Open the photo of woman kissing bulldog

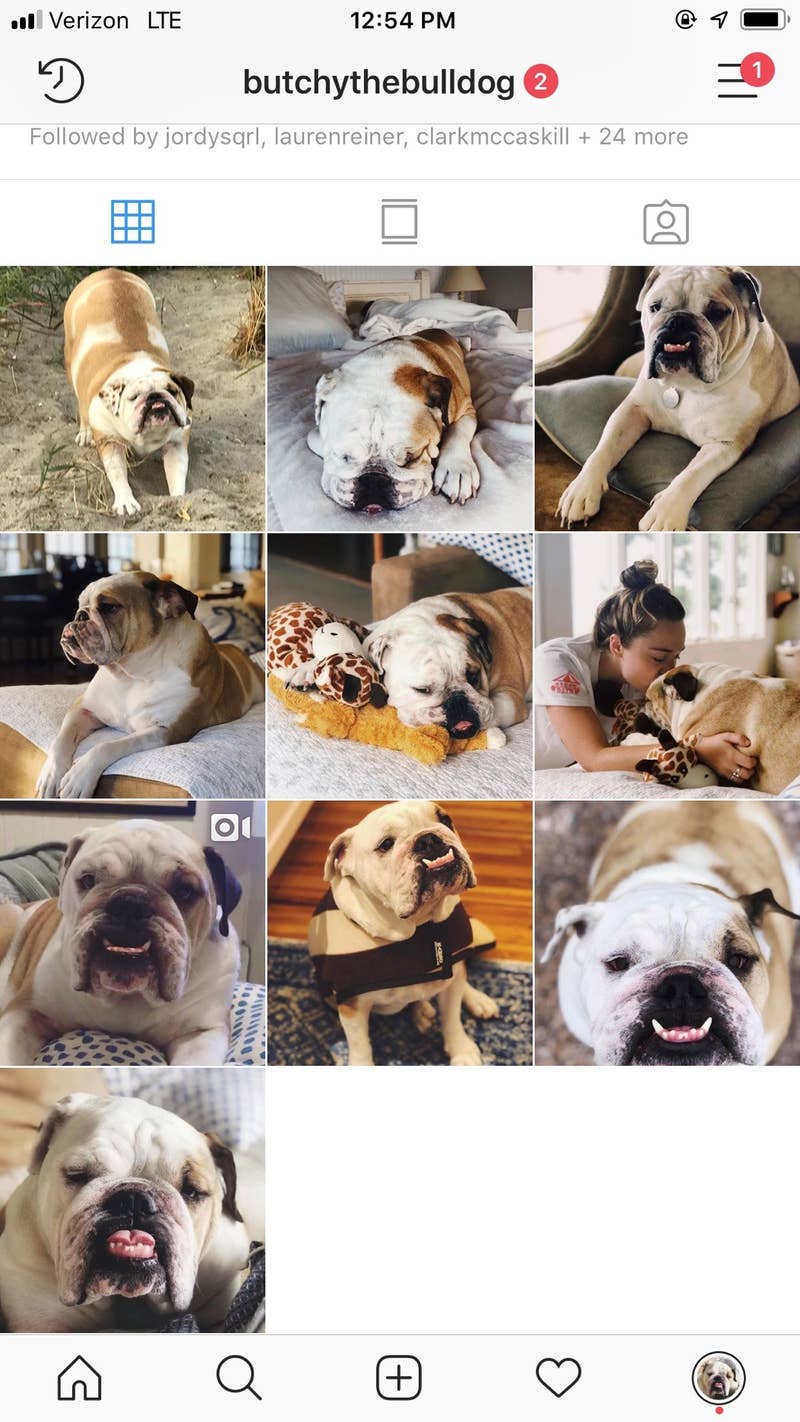pyautogui.click(x=668, y=665)
